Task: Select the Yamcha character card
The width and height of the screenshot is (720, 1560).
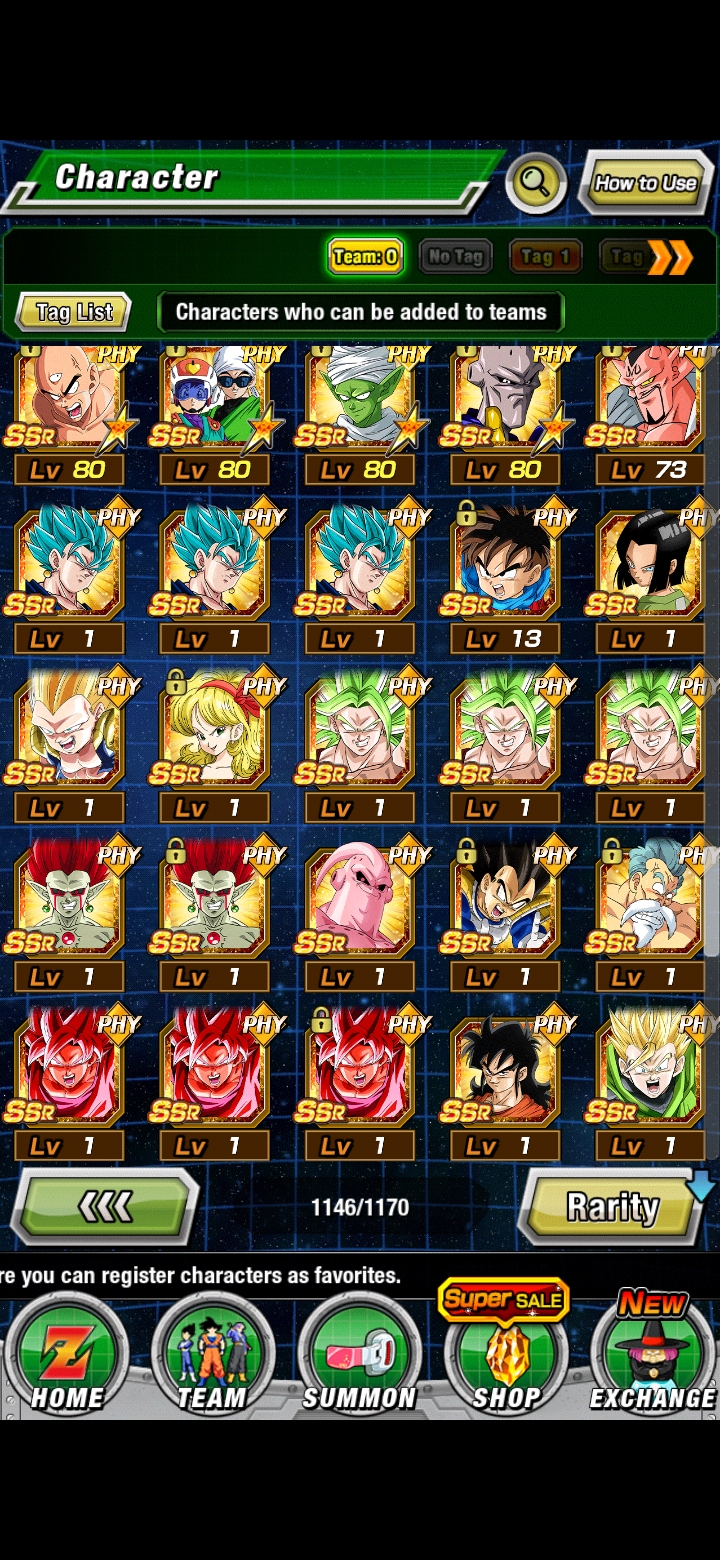Action: 505,1084
